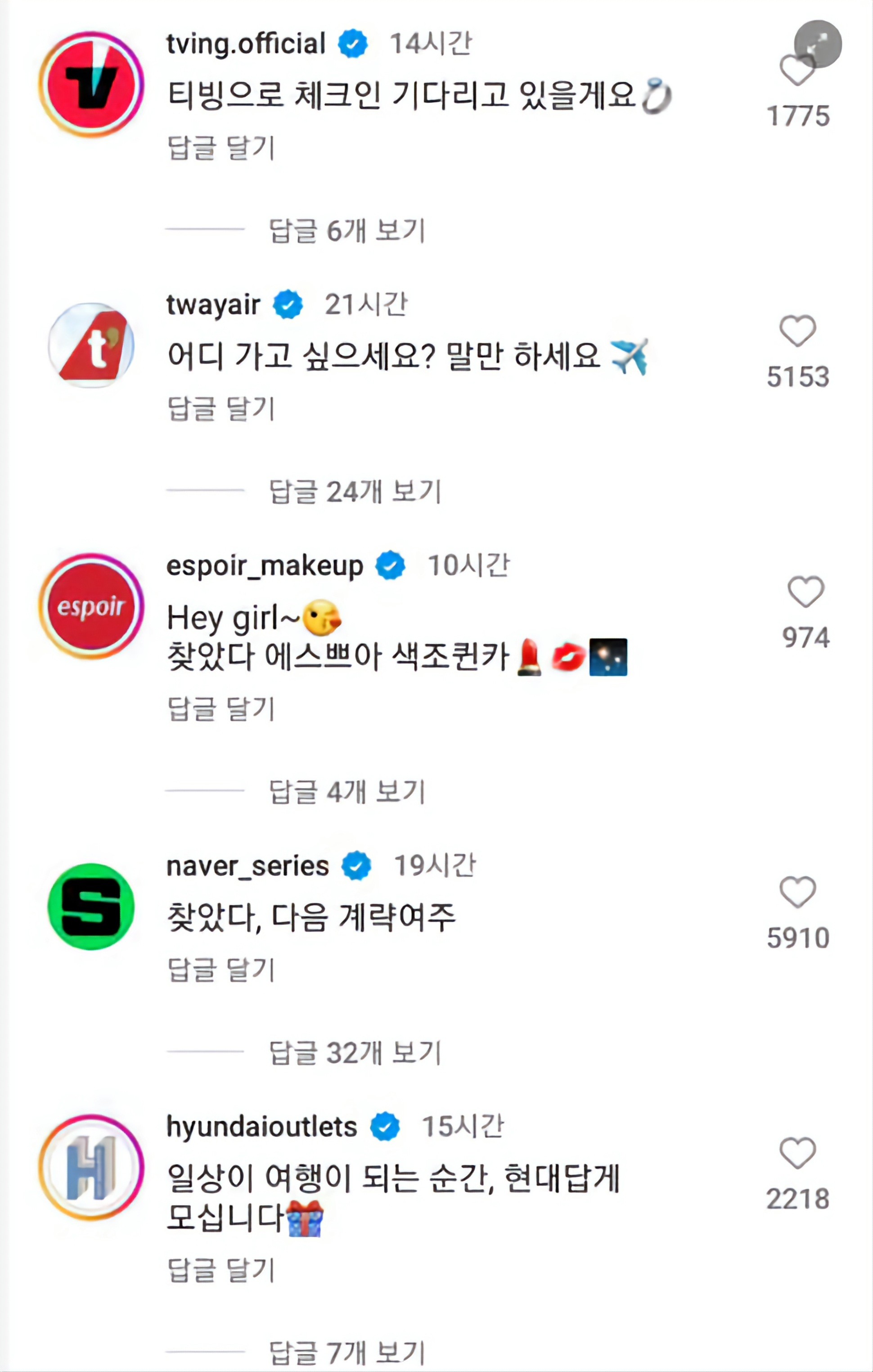The image size is (873, 1372).
Task: Reply to naver_series' comment
Action: (221, 969)
